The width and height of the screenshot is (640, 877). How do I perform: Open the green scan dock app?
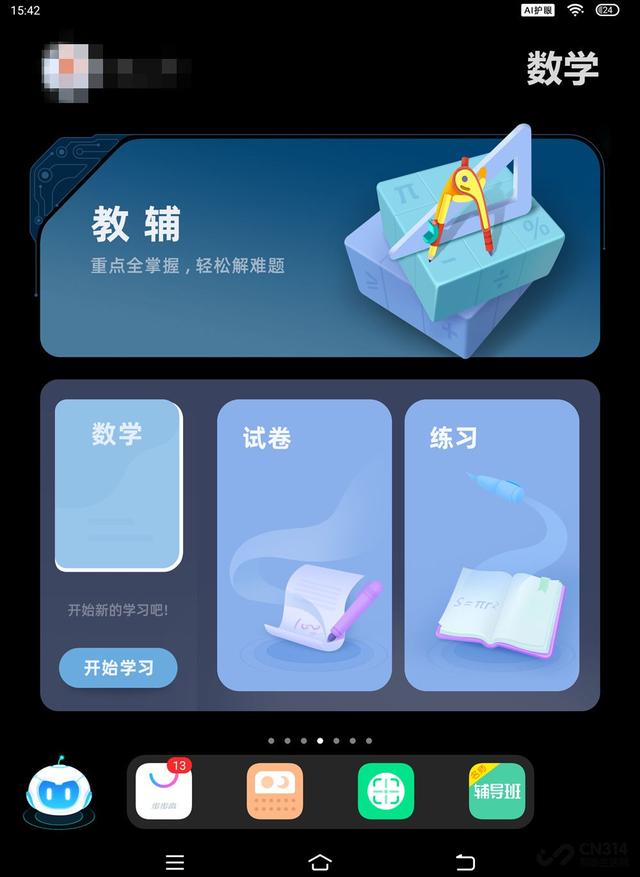386,791
